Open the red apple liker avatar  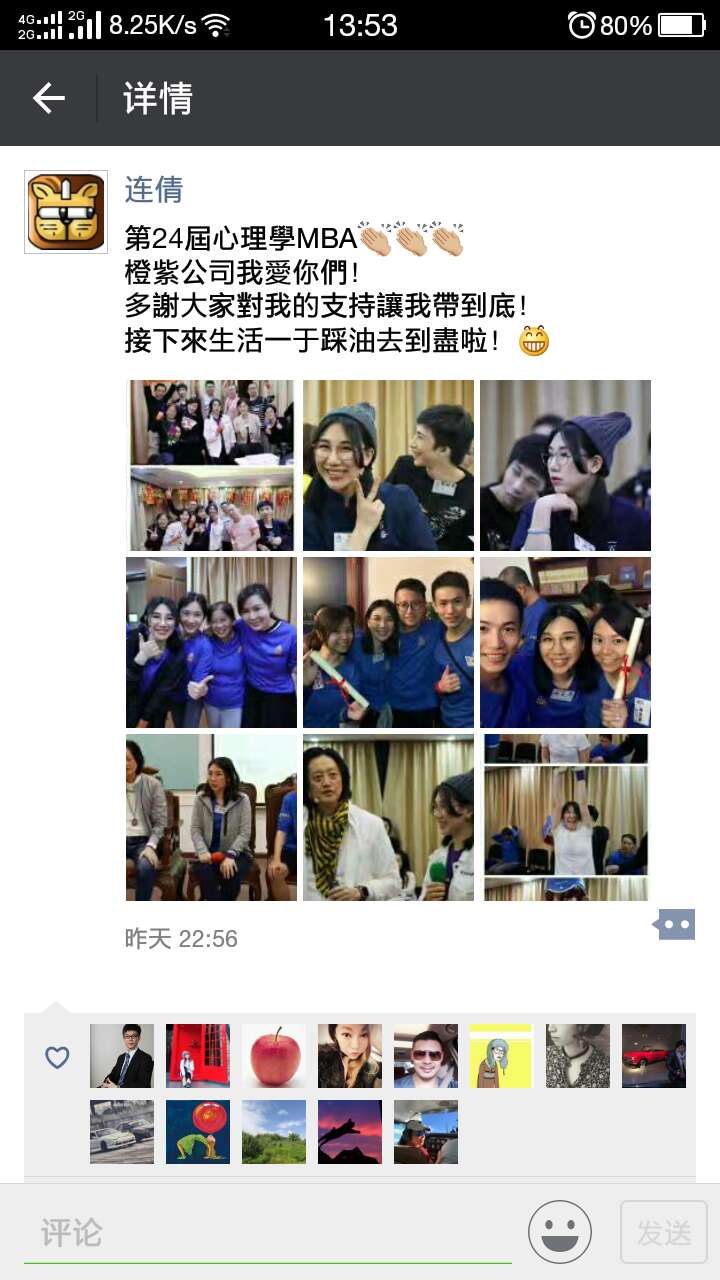click(274, 1056)
